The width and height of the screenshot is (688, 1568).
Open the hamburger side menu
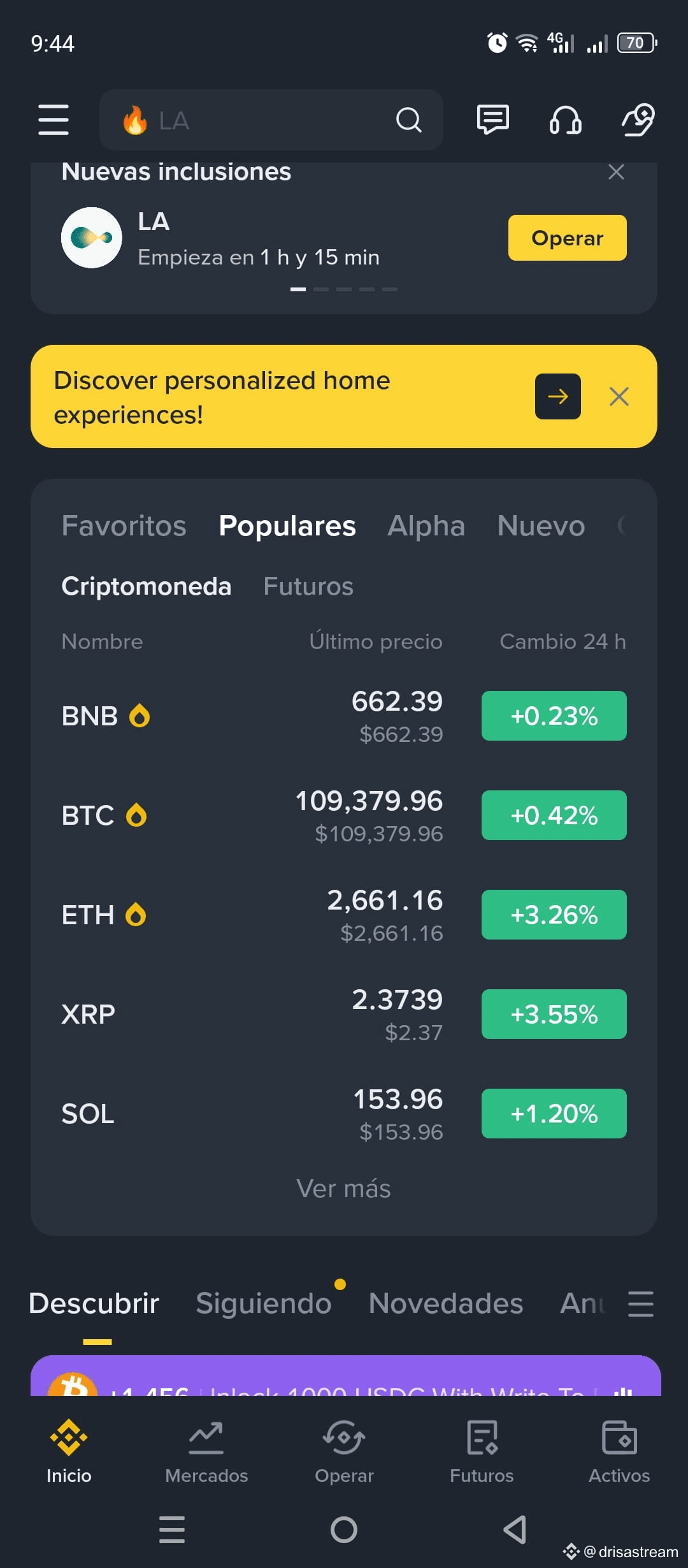[x=54, y=120]
